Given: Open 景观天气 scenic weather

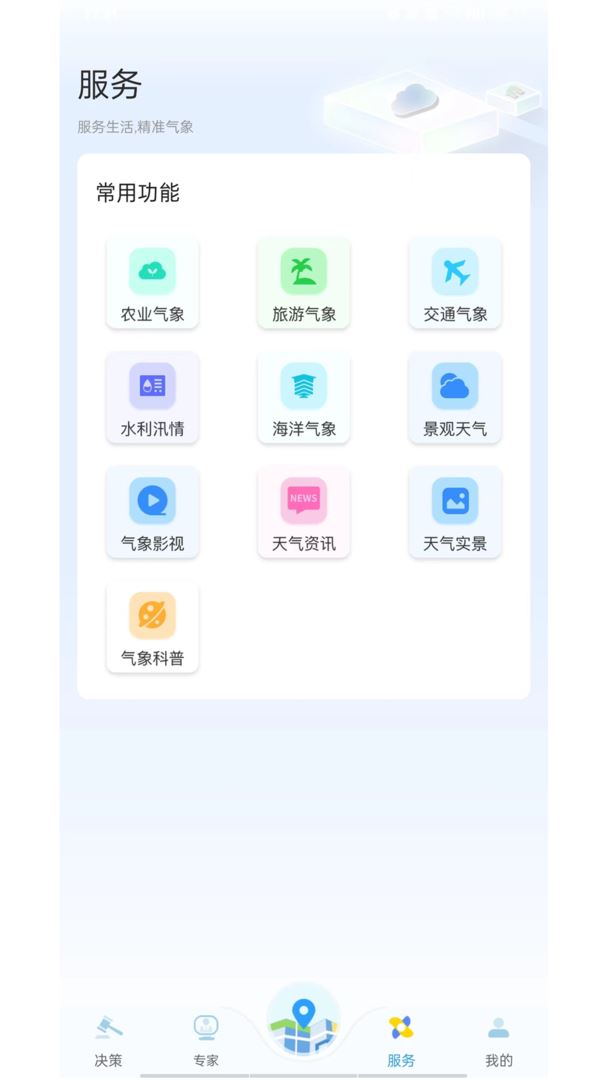Looking at the screenshot, I should coord(455,398).
